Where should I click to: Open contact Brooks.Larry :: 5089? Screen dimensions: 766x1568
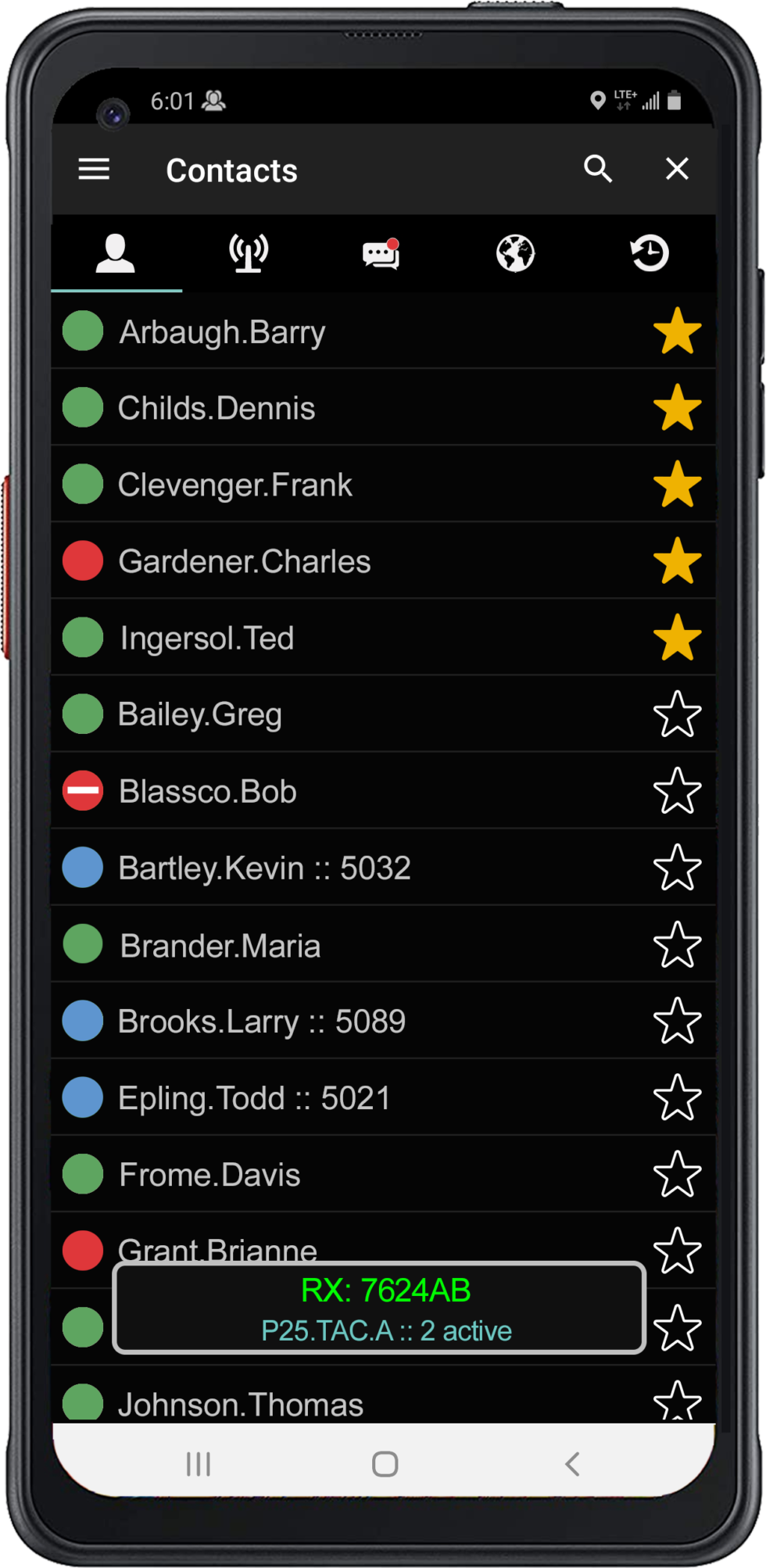click(x=261, y=1021)
